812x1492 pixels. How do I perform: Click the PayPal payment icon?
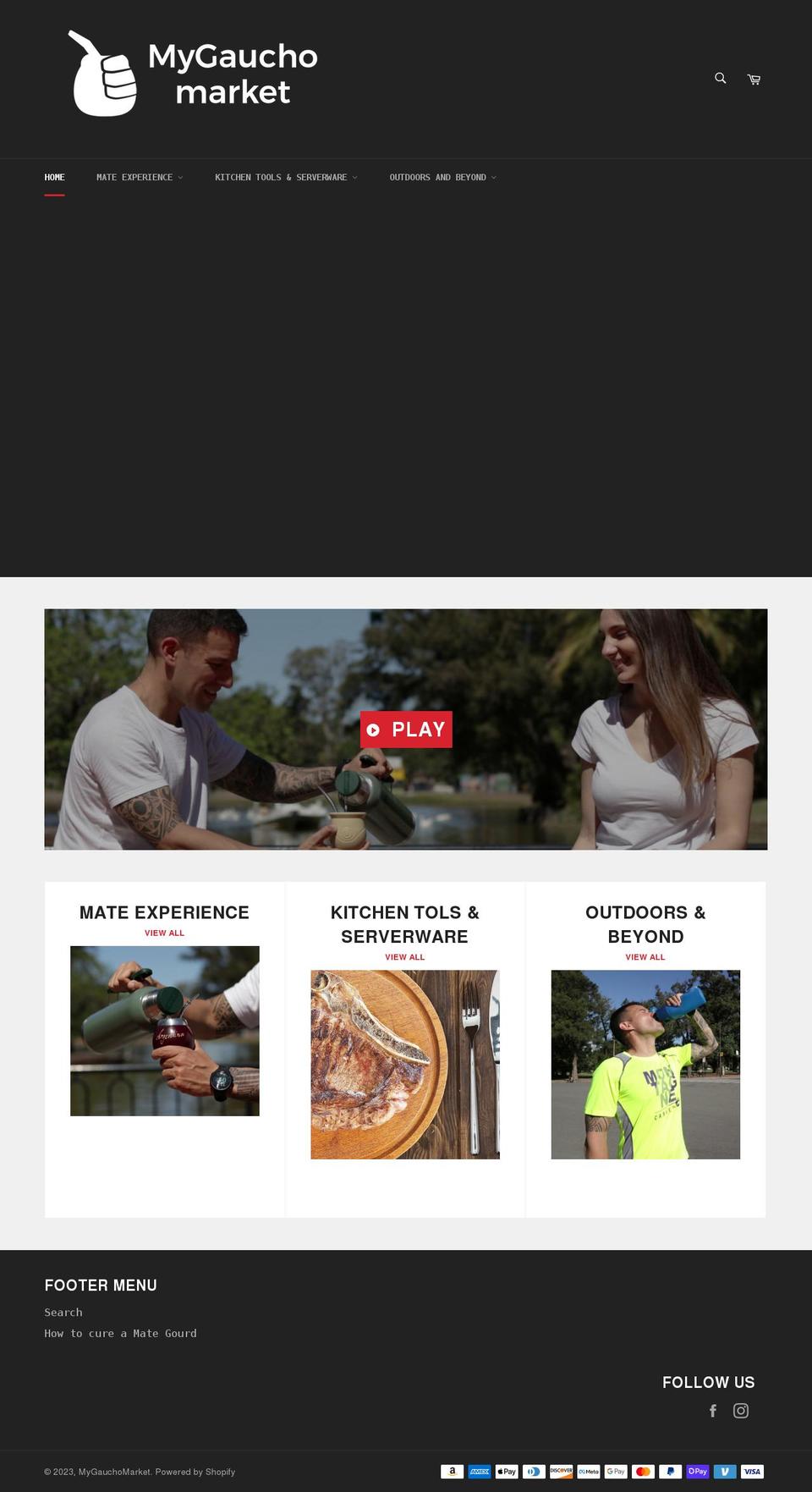[x=670, y=1472]
